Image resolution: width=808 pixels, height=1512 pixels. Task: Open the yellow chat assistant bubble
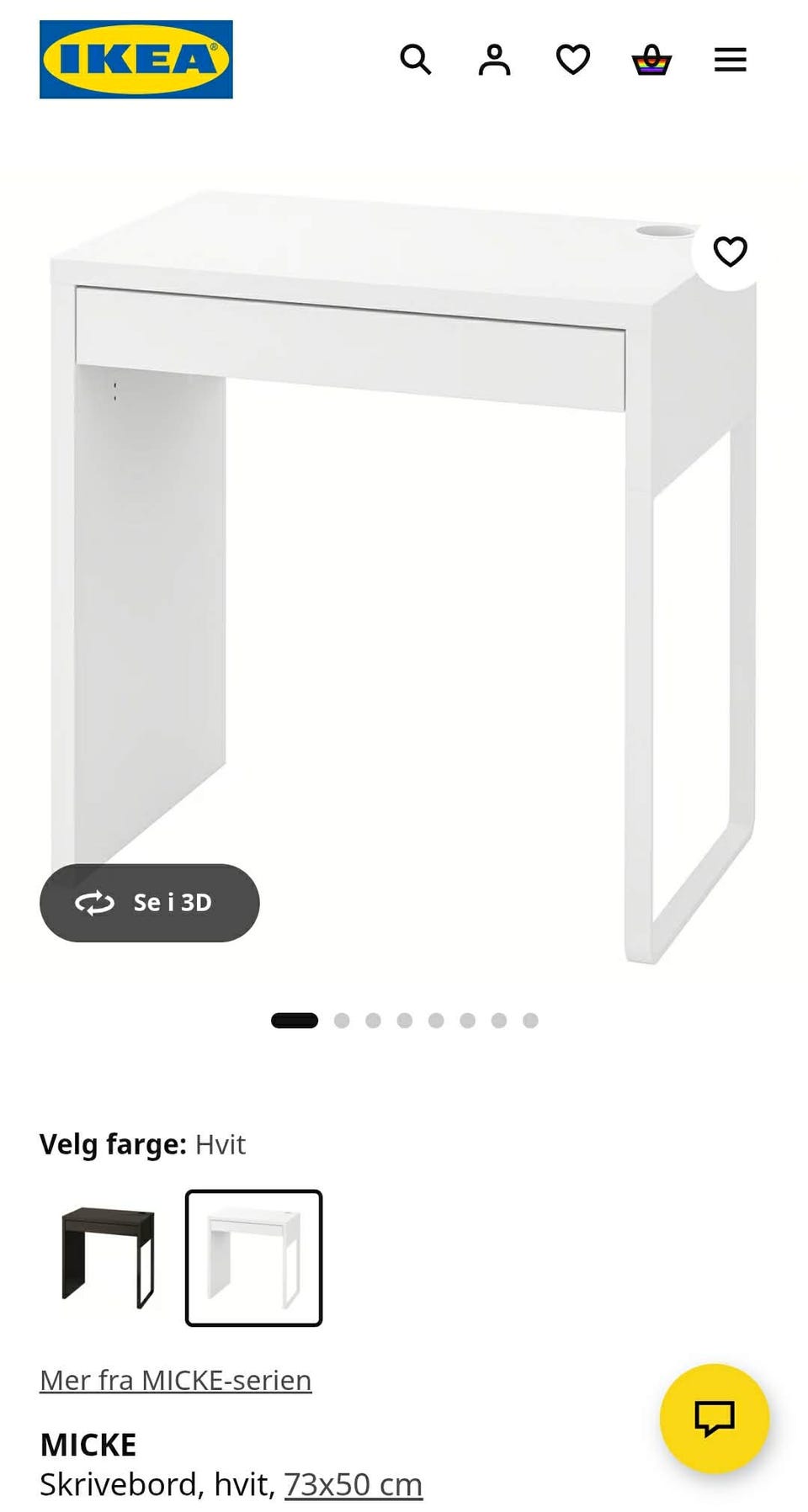(x=715, y=1418)
